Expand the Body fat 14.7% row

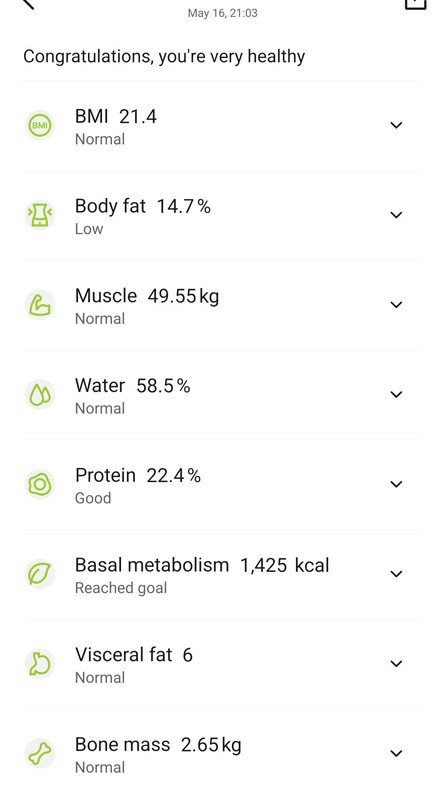pos(222,215)
